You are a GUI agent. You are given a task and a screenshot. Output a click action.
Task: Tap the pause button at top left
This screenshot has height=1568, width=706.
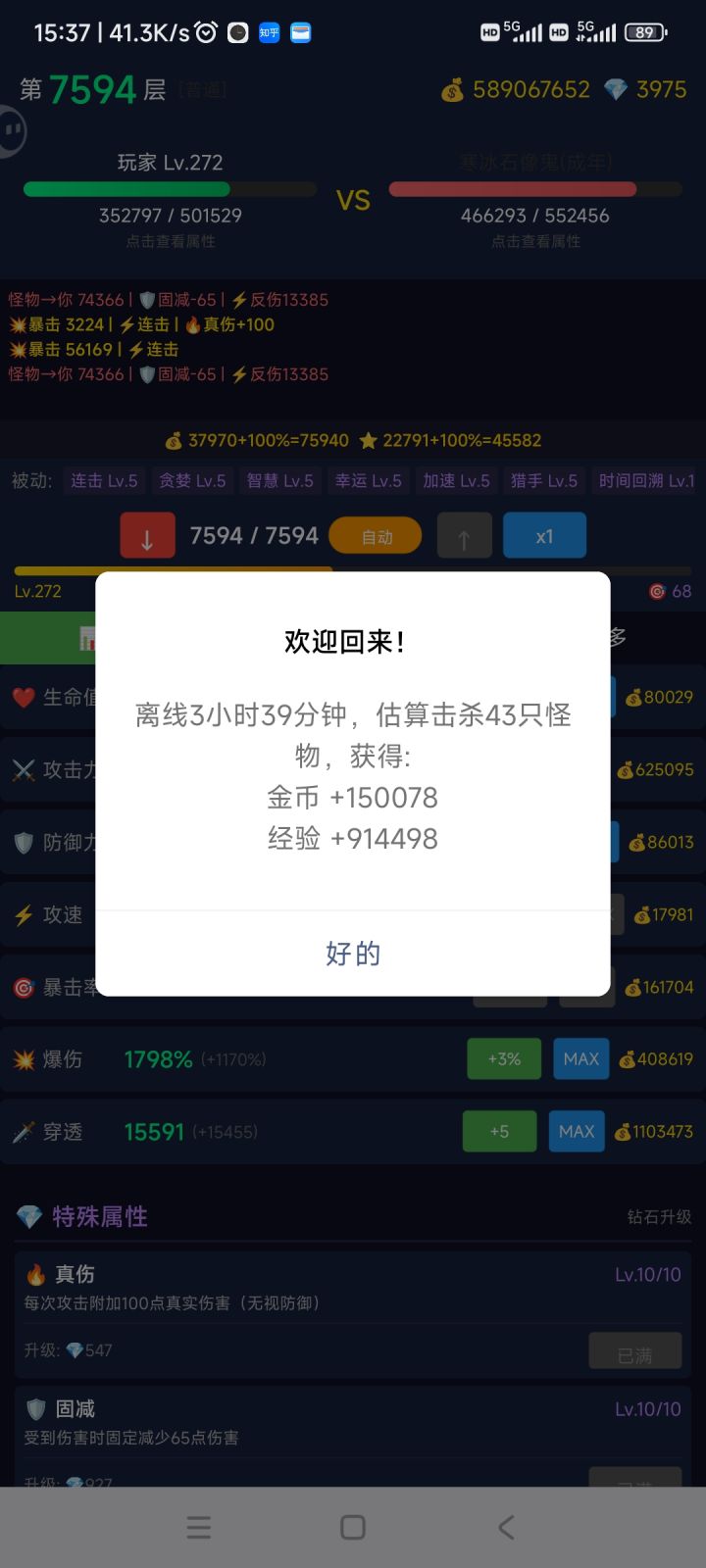(x=12, y=130)
